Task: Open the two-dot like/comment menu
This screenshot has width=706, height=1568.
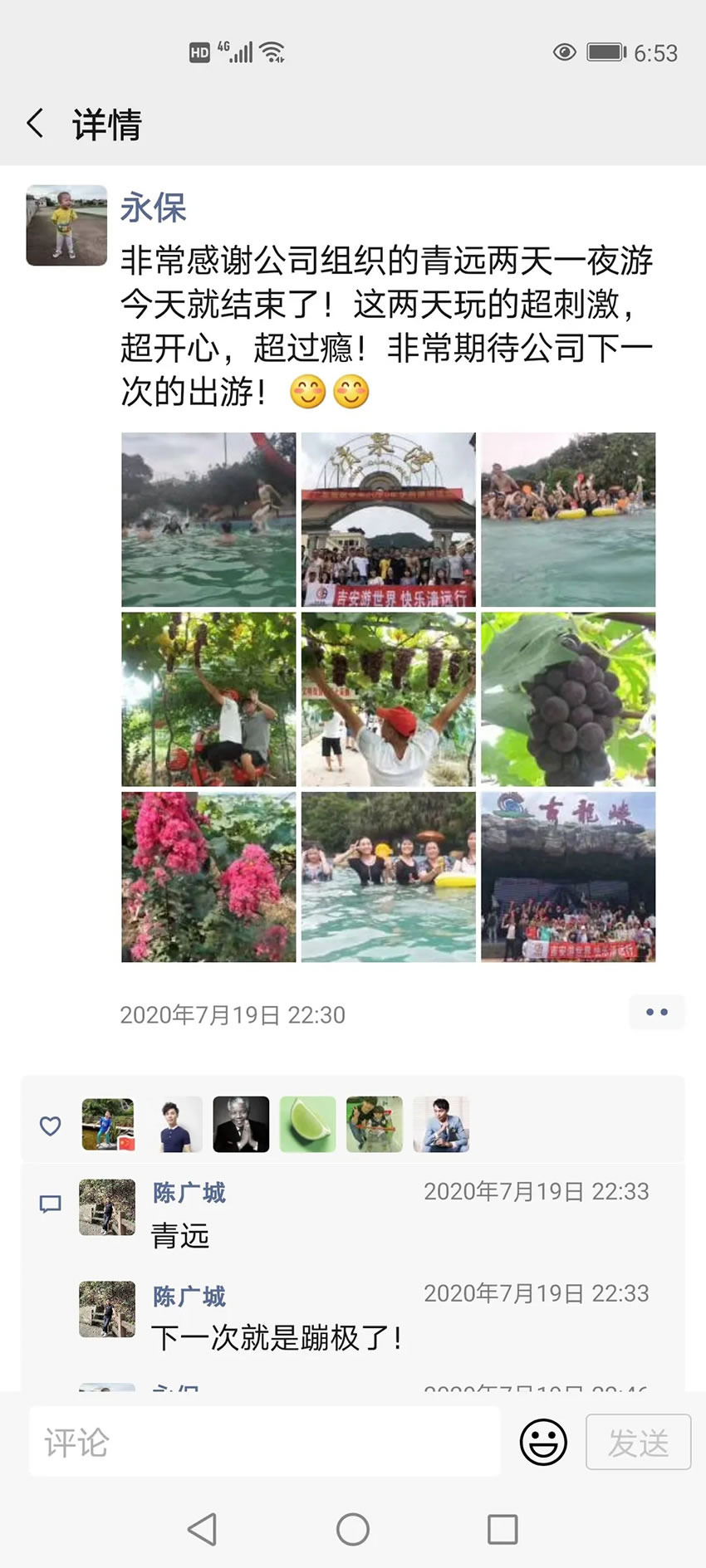Action: [x=656, y=1012]
